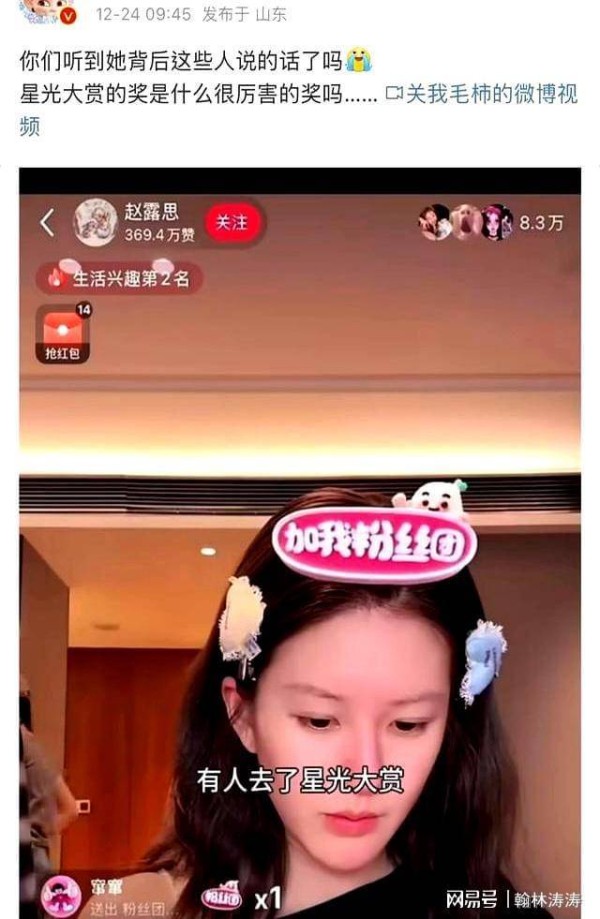Play the embedded livestream video
The height and width of the screenshot is (919, 600).
pyautogui.click(x=300, y=540)
